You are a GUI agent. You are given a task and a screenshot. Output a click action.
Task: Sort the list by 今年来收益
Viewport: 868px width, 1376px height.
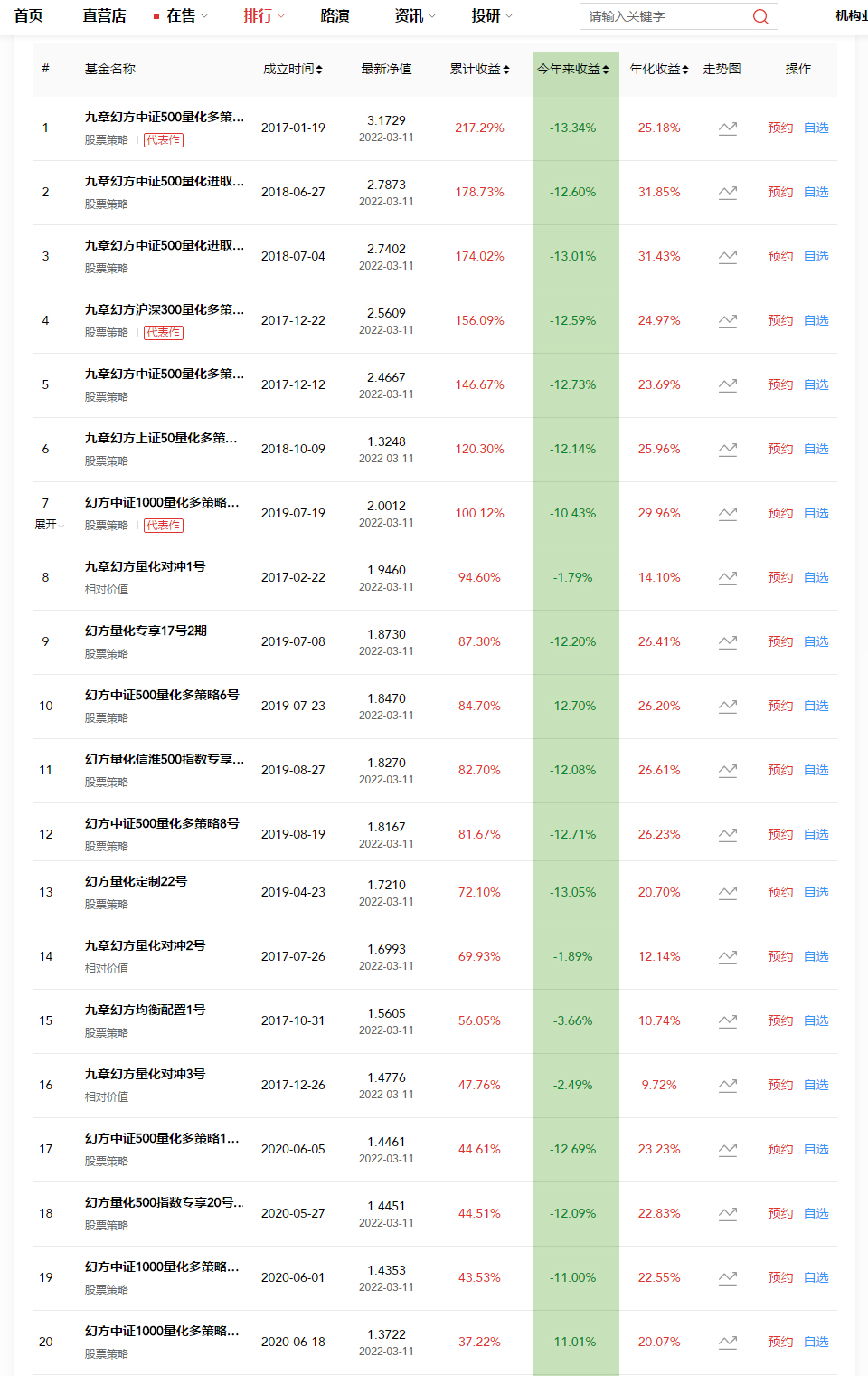pos(573,69)
